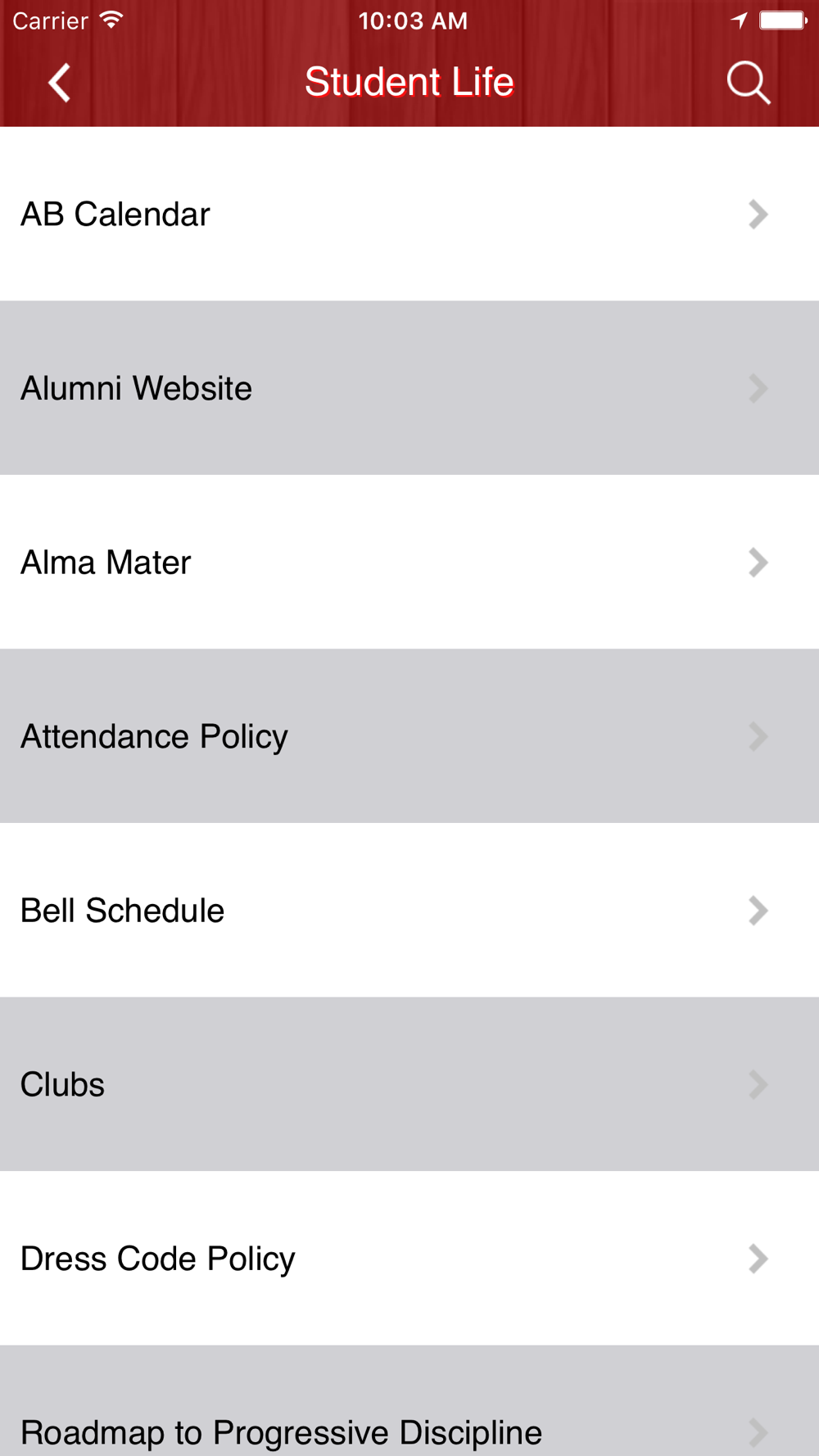
Task: Show the Bell Schedule
Action: (x=409, y=910)
